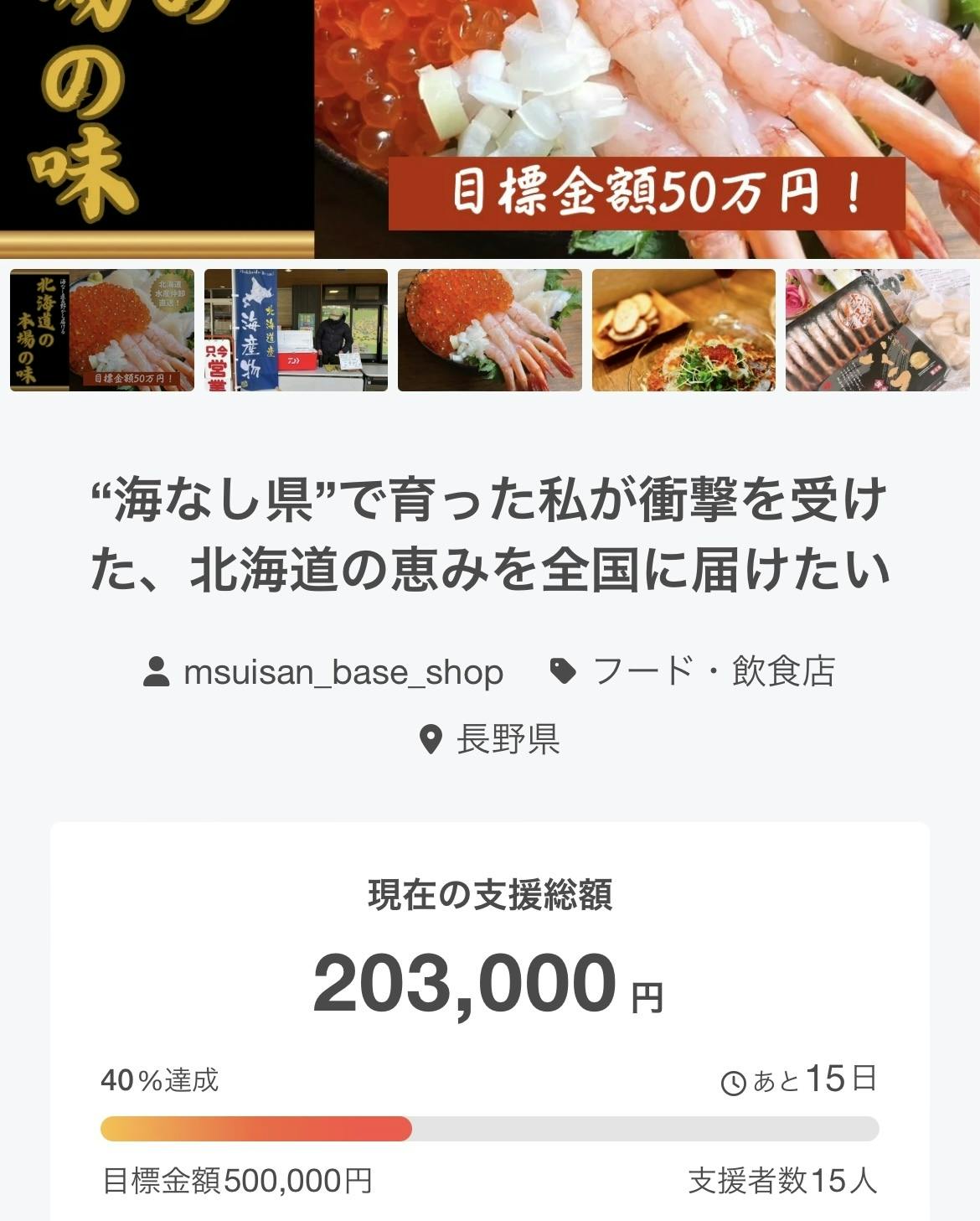
Task: Show the packaged seafood products thumbnail
Action: [x=877, y=330]
